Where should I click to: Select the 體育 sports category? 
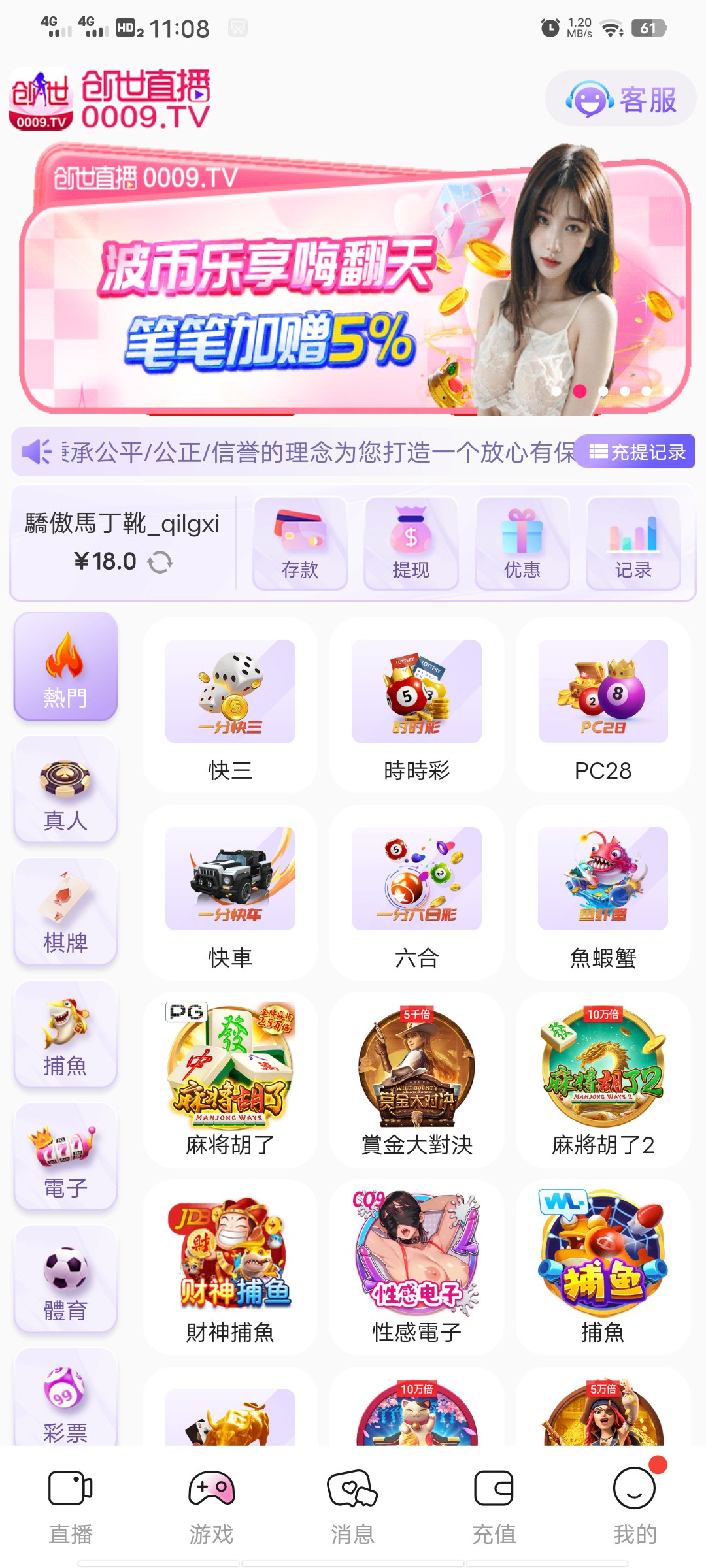coord(65,1279)
